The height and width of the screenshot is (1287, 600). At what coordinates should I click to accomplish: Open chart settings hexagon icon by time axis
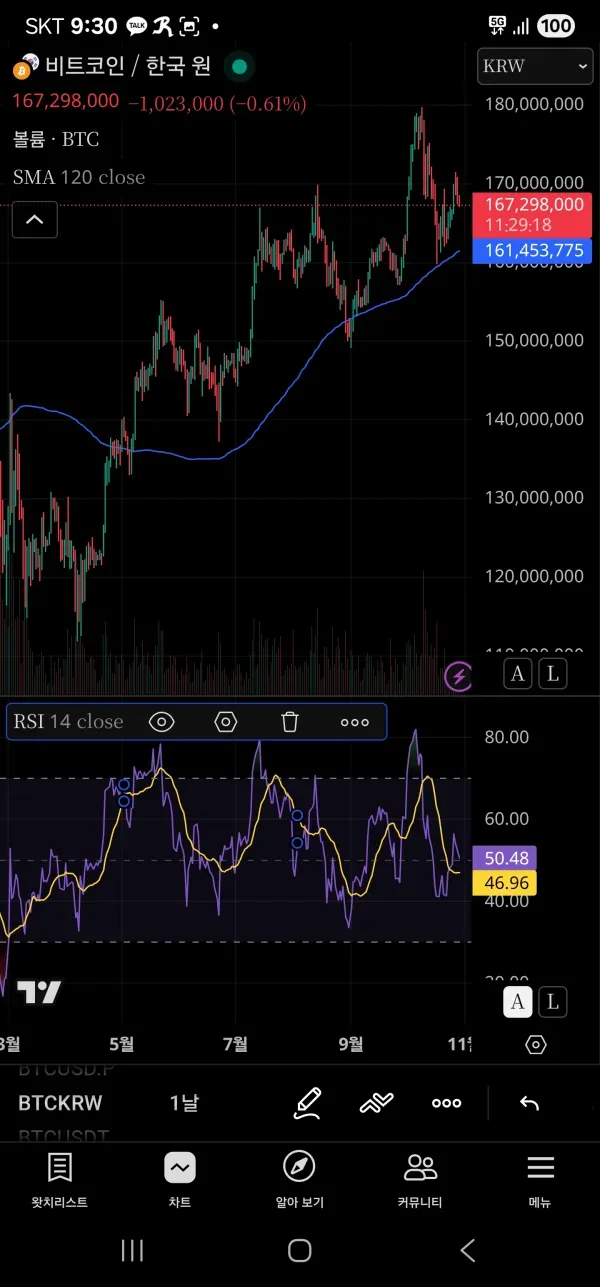[536, 1045]
